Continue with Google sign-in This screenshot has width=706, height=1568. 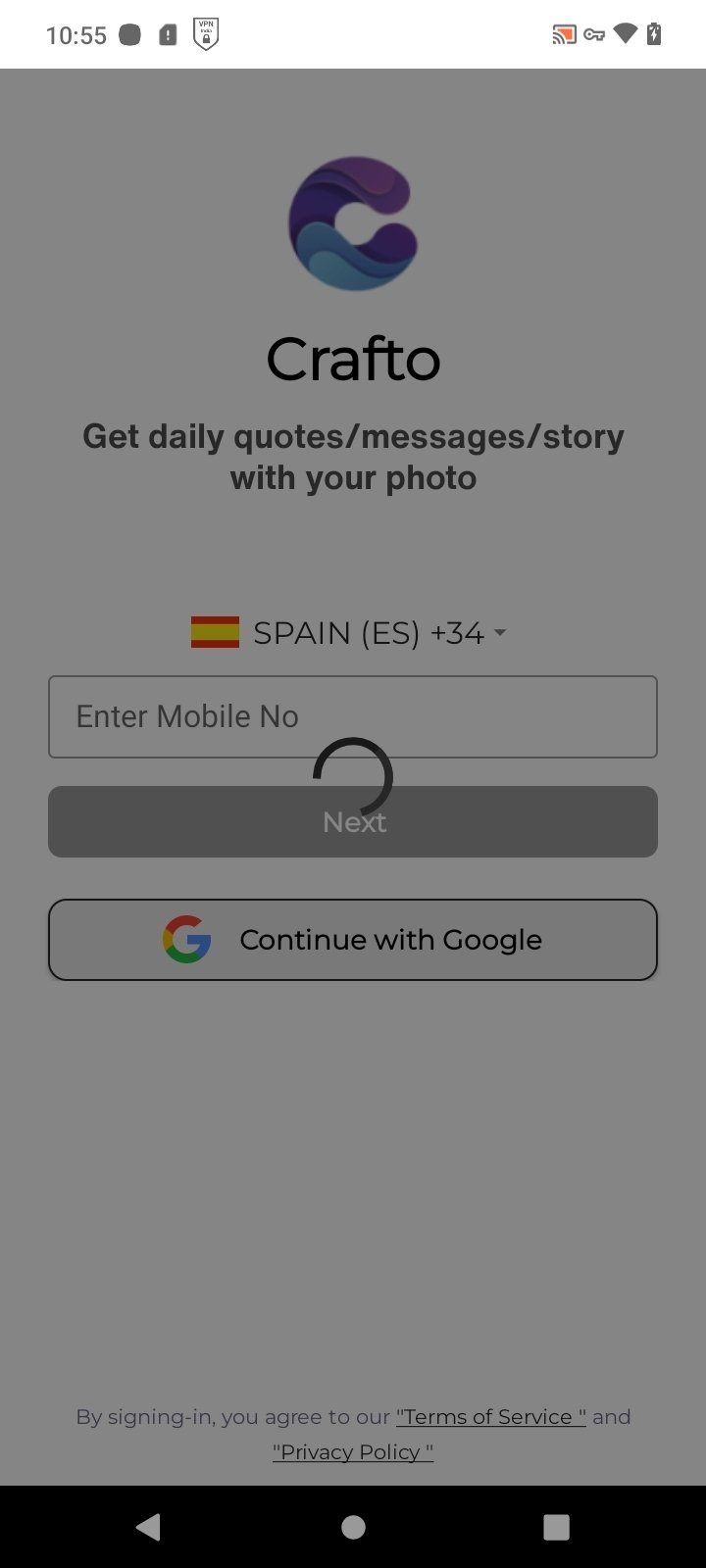[353, 940]
